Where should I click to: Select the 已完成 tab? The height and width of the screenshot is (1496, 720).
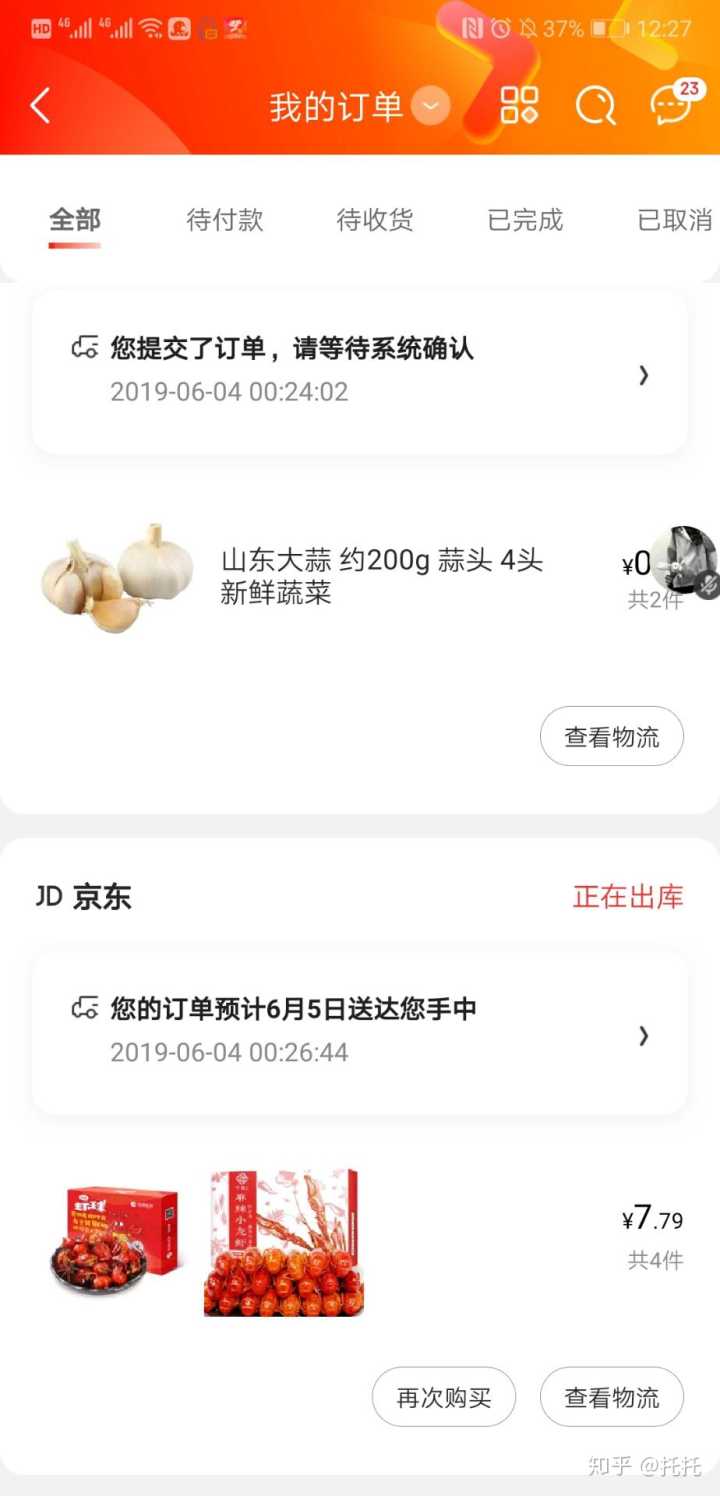(525, 220)
